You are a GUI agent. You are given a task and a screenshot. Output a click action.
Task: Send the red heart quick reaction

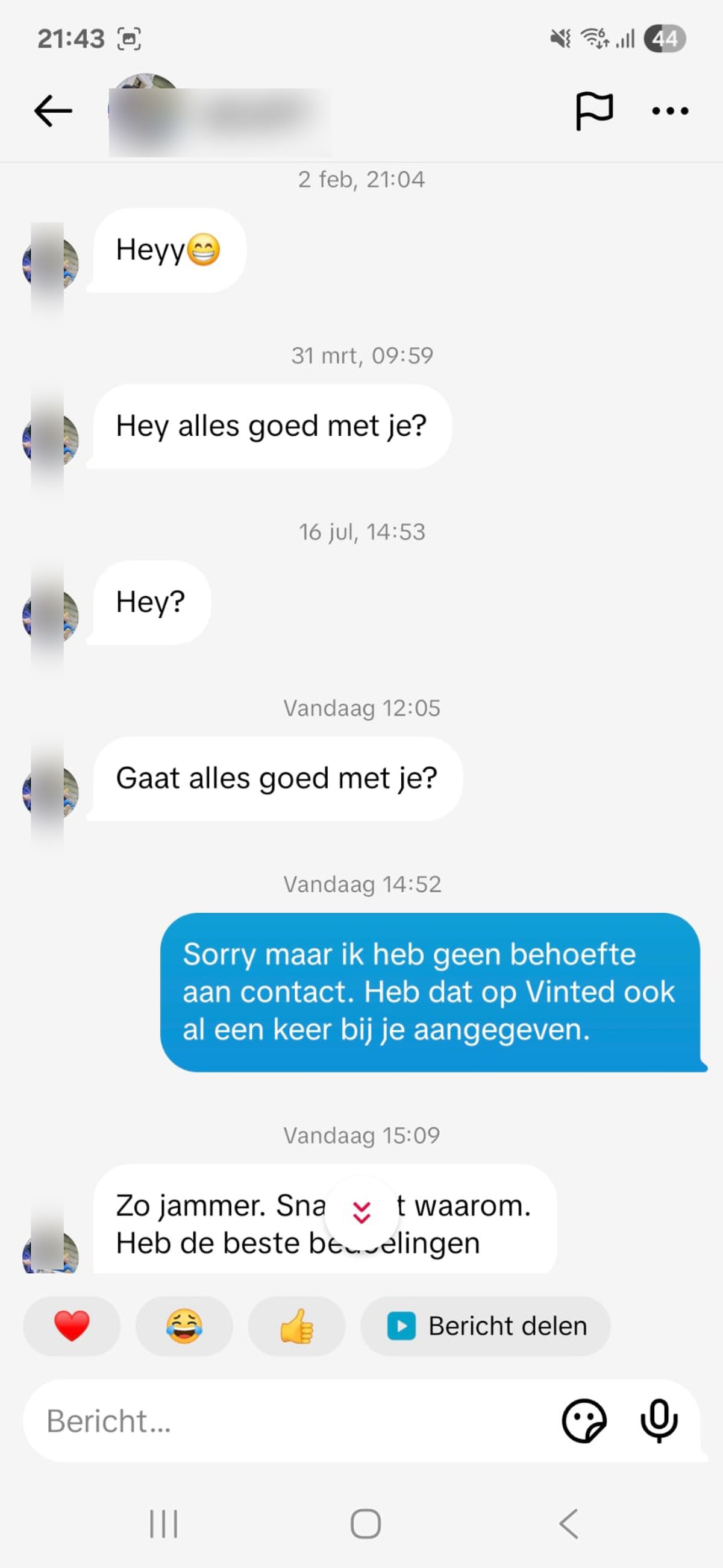point(72,1326)
